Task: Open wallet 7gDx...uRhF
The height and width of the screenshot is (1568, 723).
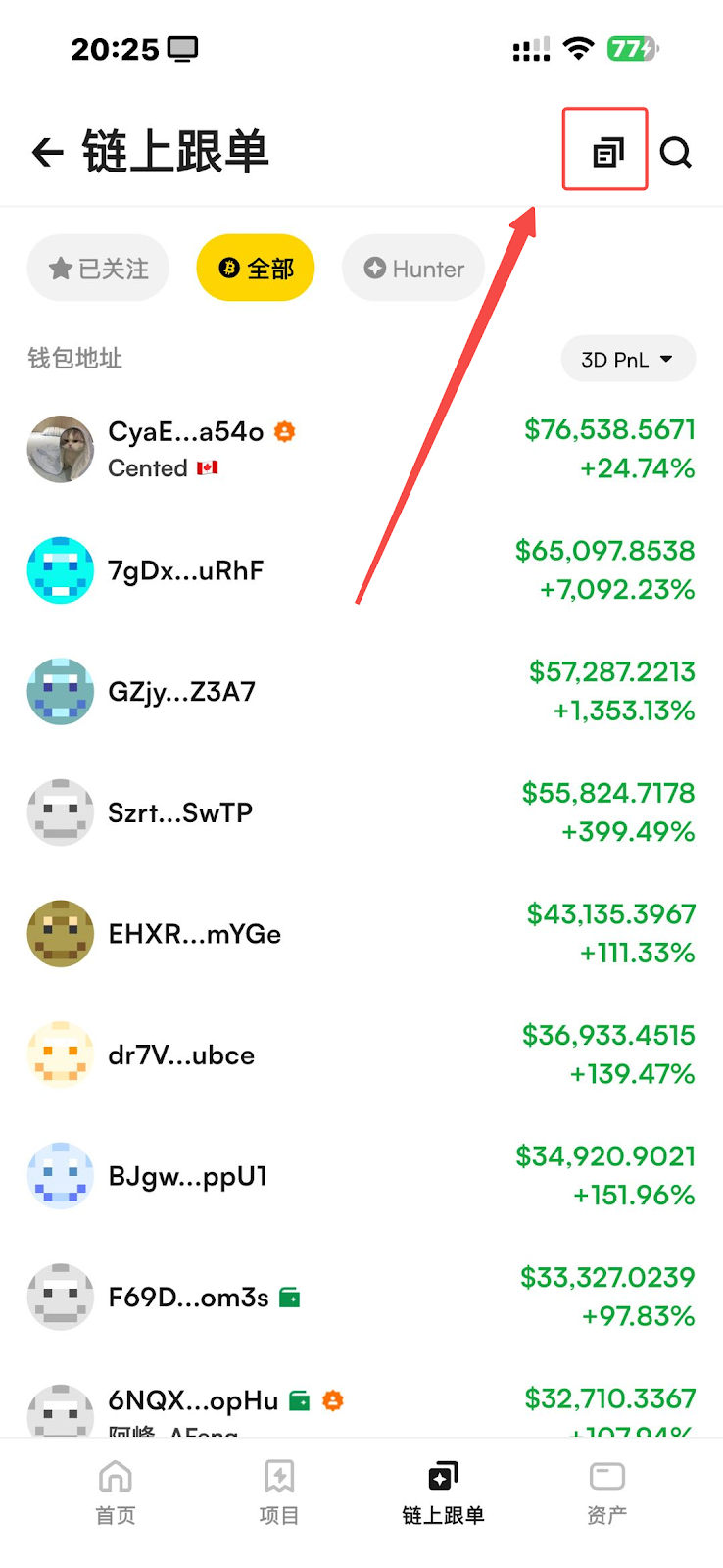Action: click(185, 570)
